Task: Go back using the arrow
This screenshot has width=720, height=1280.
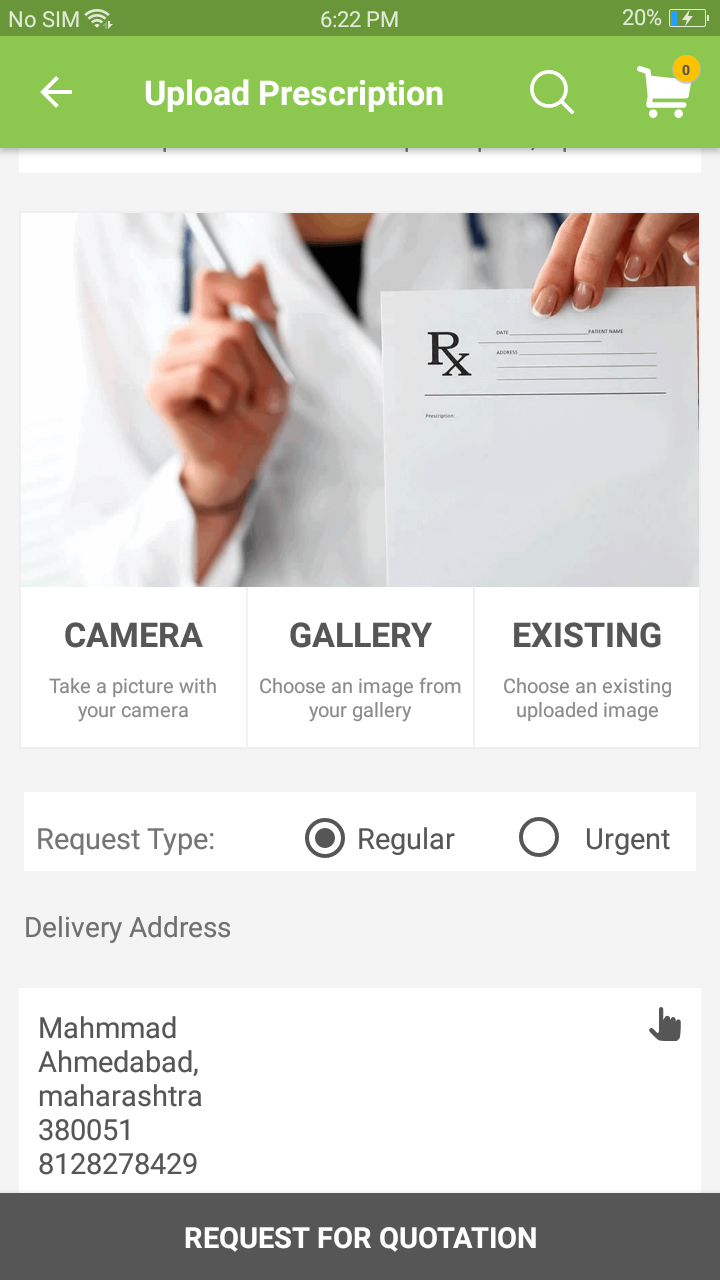Action: 56,93
